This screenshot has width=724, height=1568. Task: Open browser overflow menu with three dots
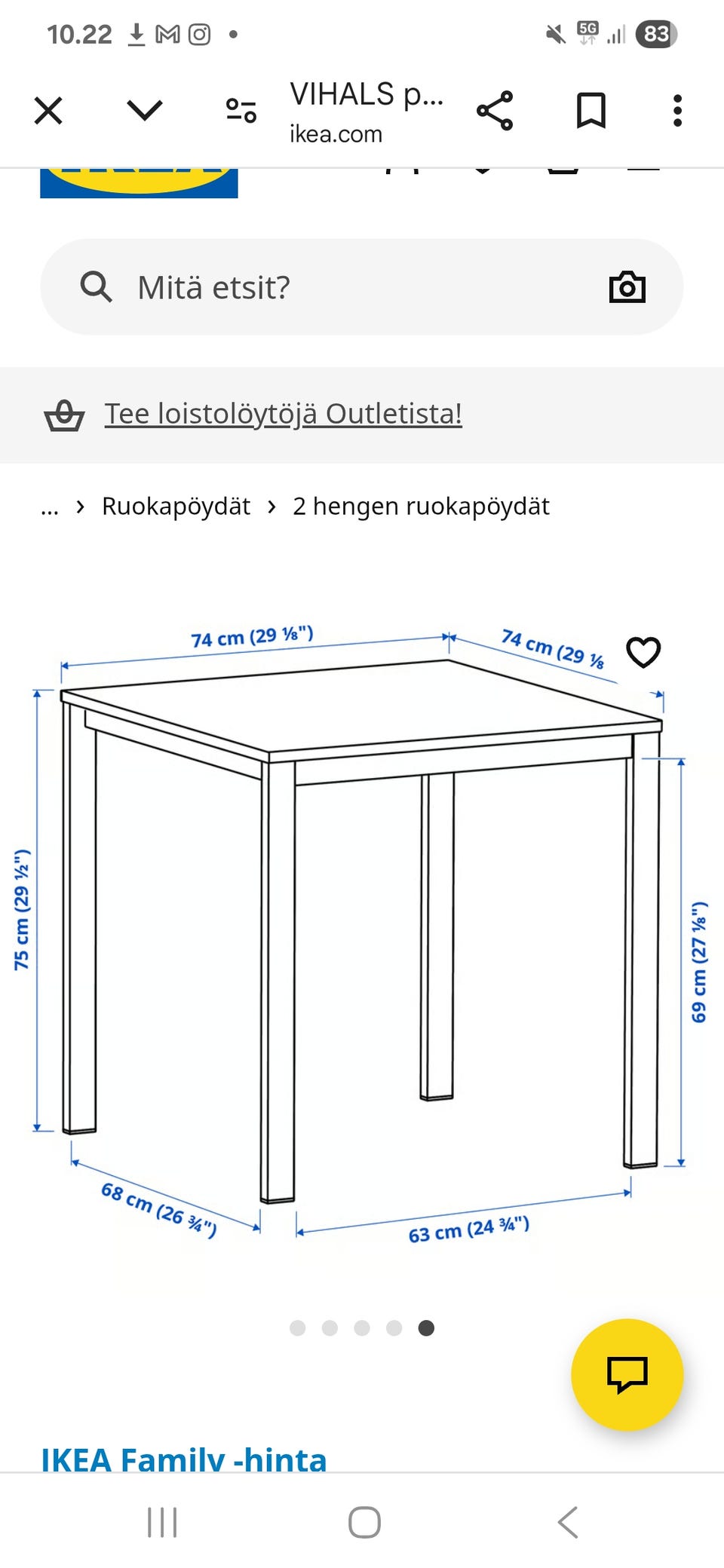pos(676,111)
